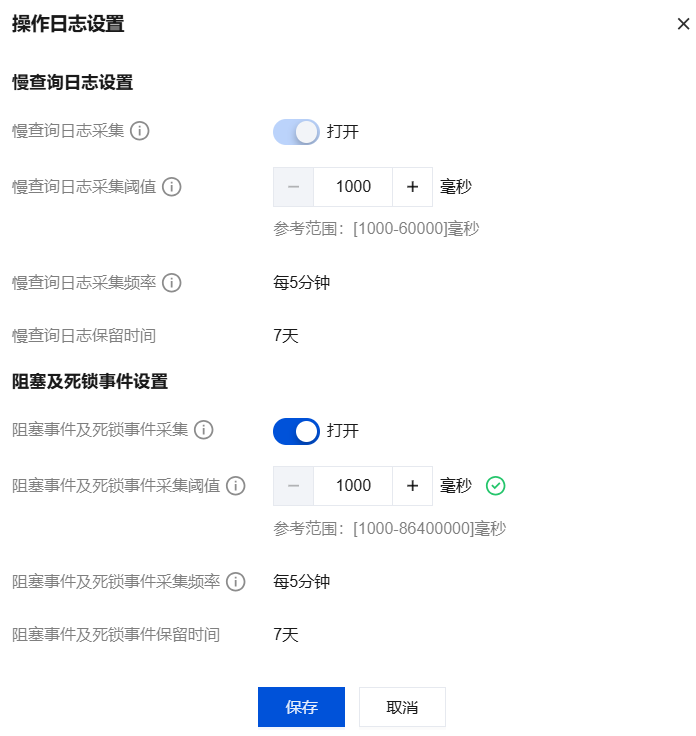Screen dimensions: 696x736
Task: Show info for 阻塞事件及死锁事件采集阈值
Action: tap(236, 486)
